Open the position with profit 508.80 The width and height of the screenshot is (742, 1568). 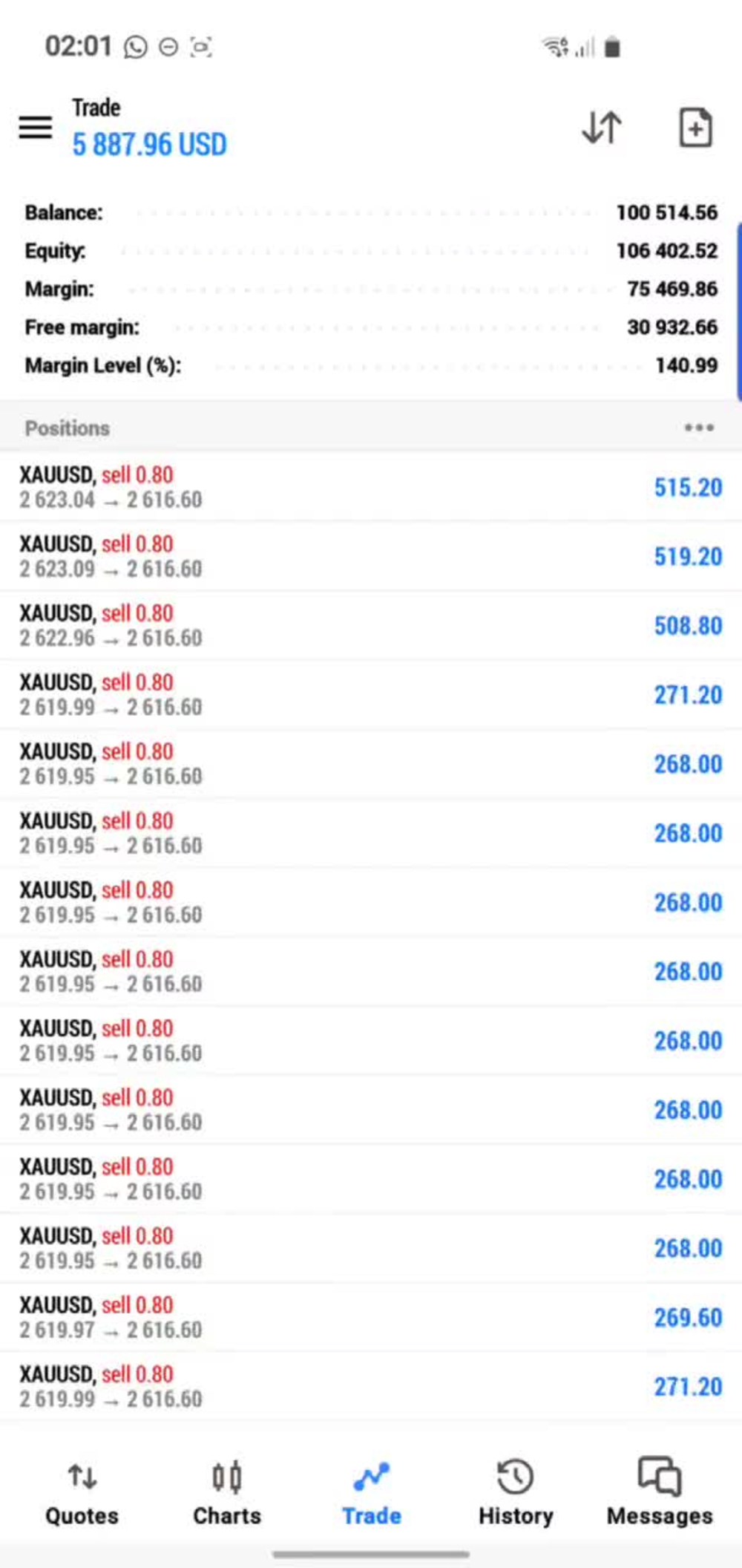(371, 625)
